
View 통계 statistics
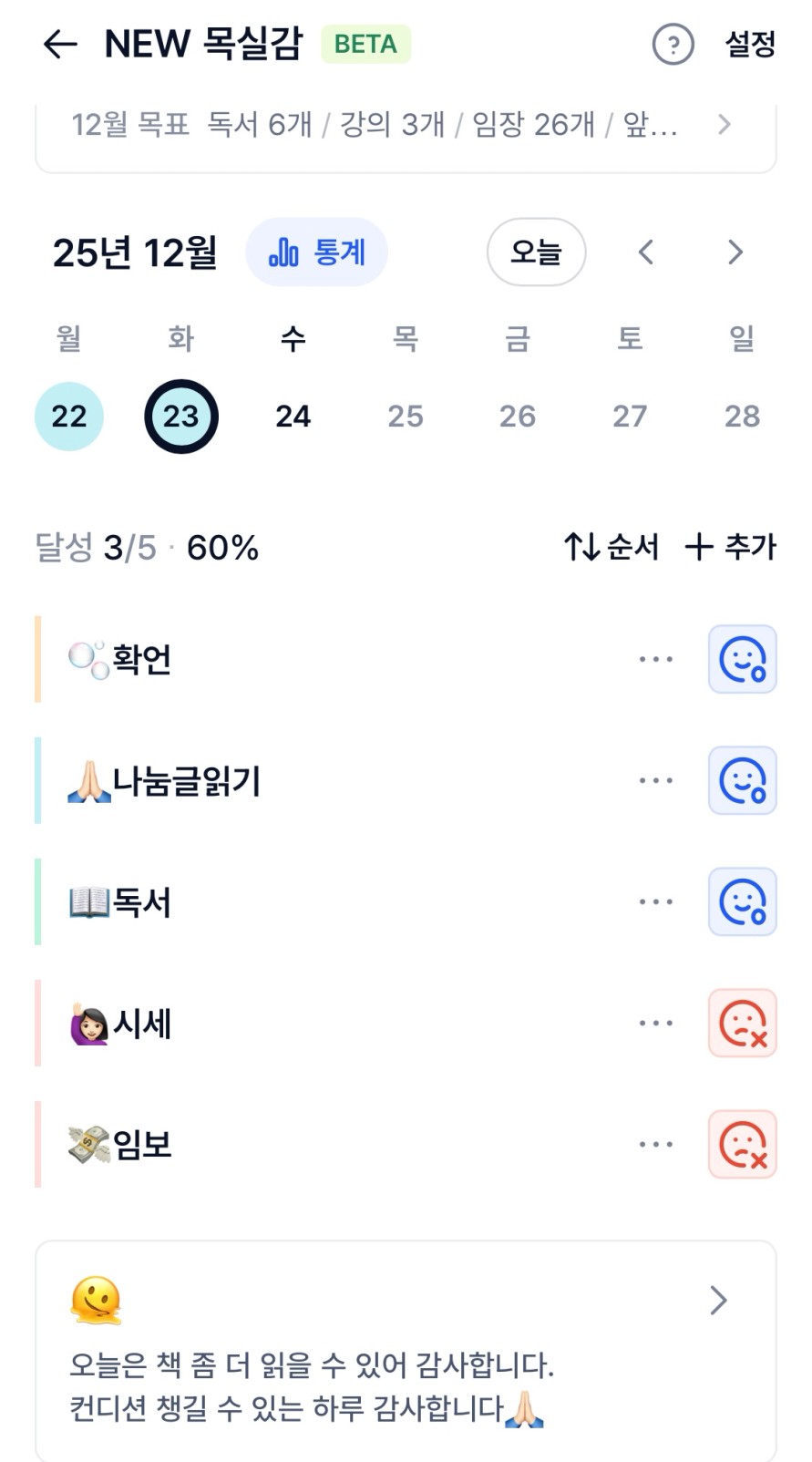pos(317,252)
